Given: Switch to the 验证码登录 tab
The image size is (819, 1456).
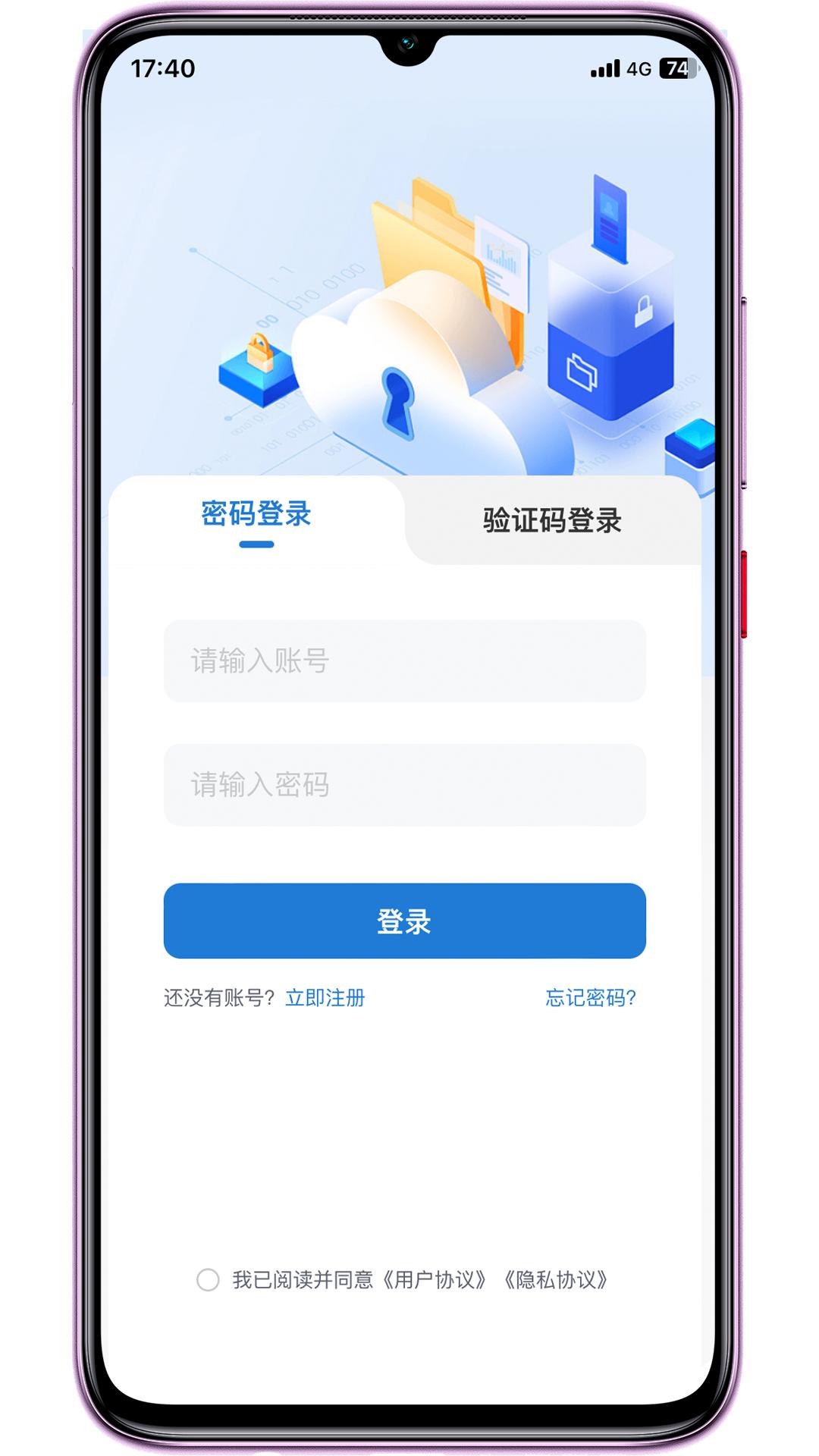Looking at the screenshot, I should click(x=552, y=521).
